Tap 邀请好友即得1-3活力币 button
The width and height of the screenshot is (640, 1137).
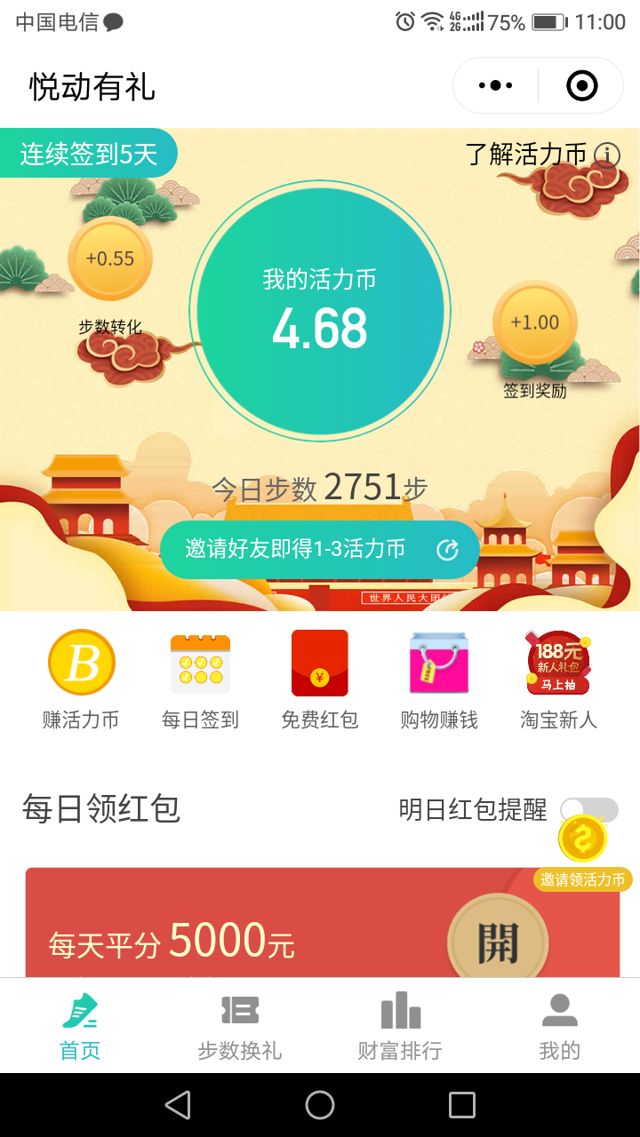pyautogui.click(x=319, y=549)
